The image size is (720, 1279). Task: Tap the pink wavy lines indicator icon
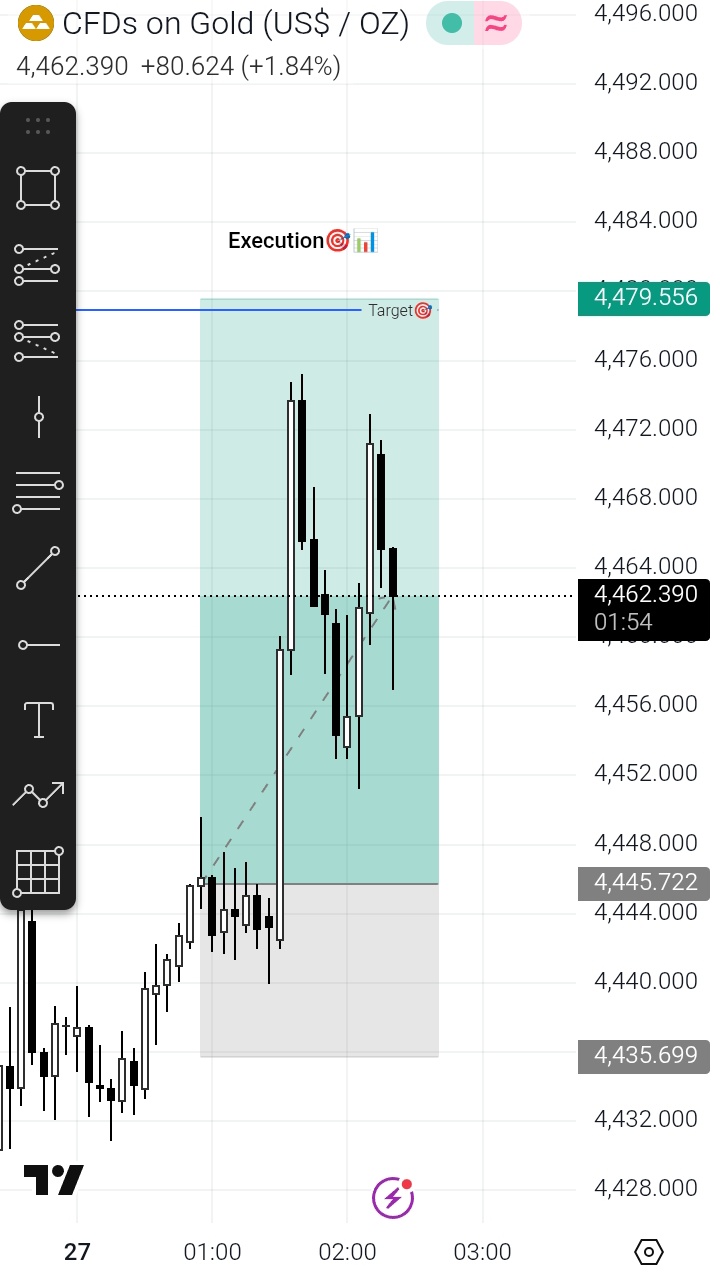coord(496,24)
